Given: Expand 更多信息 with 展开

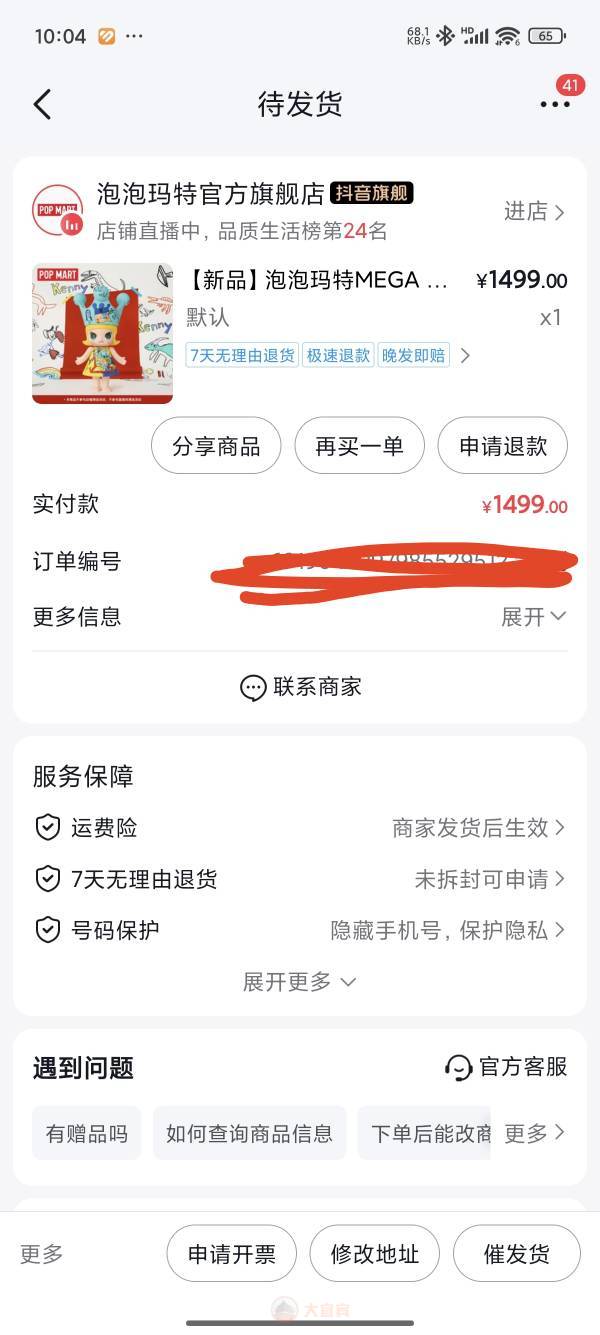Looking at the screenshot, I should [533, 617].
